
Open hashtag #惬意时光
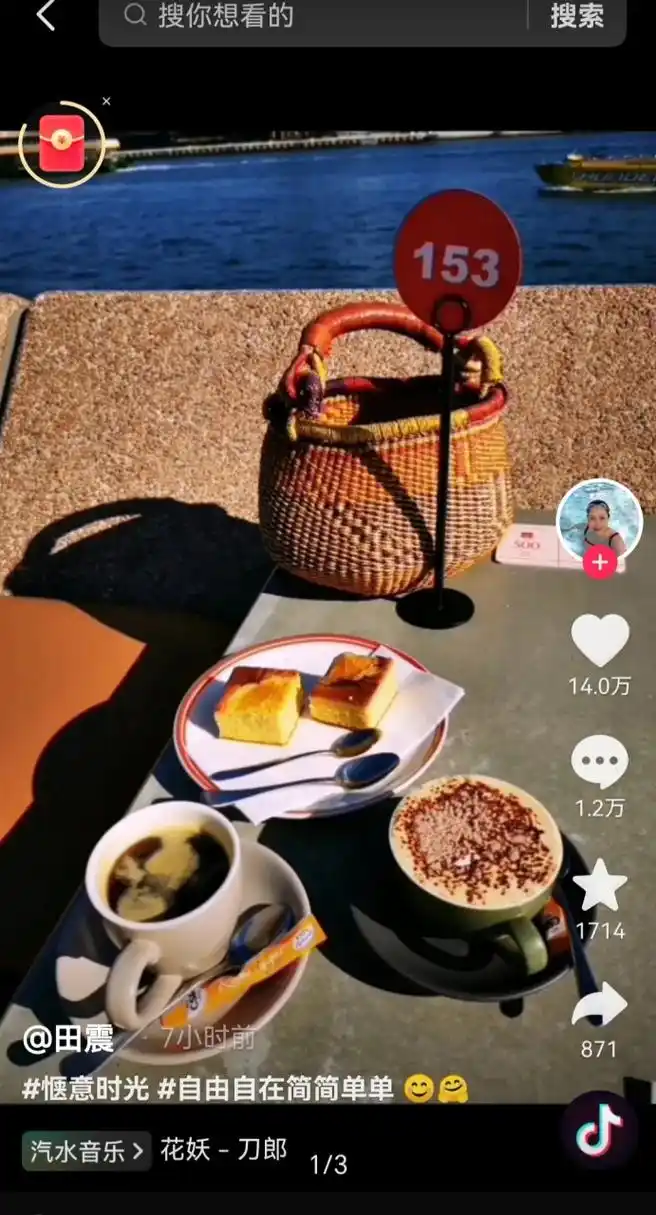pyautogui.click(x=86, y=1089)
